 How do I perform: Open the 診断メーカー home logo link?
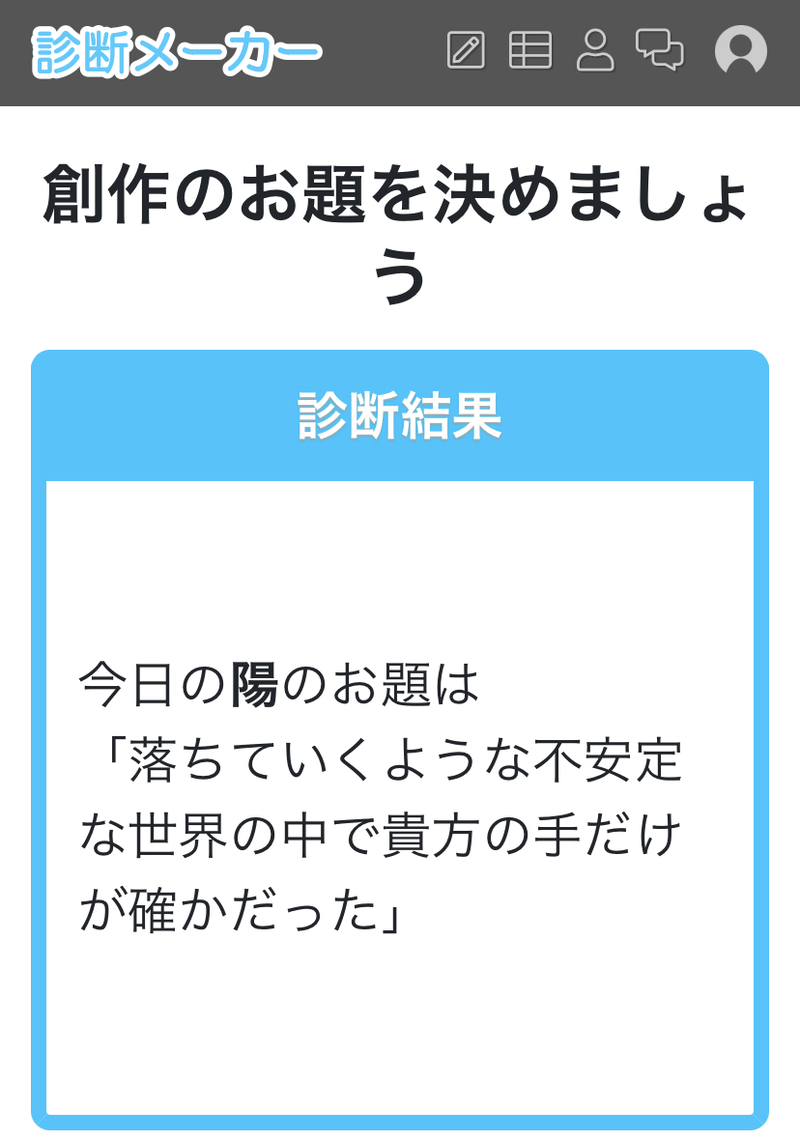pyautogui.click(x=177, y=52)
